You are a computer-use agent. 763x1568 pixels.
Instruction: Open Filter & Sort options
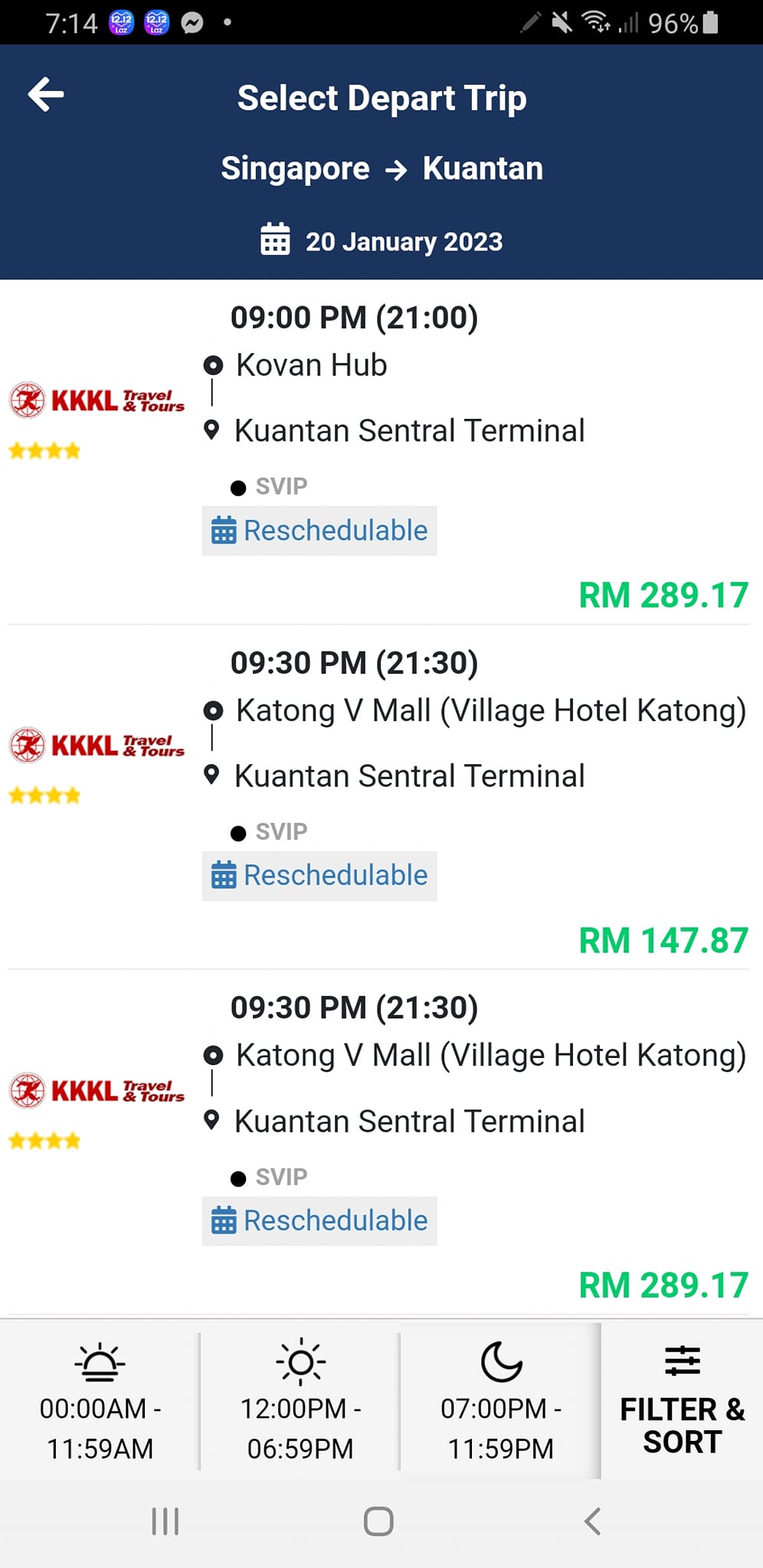tap(682, 1400)
